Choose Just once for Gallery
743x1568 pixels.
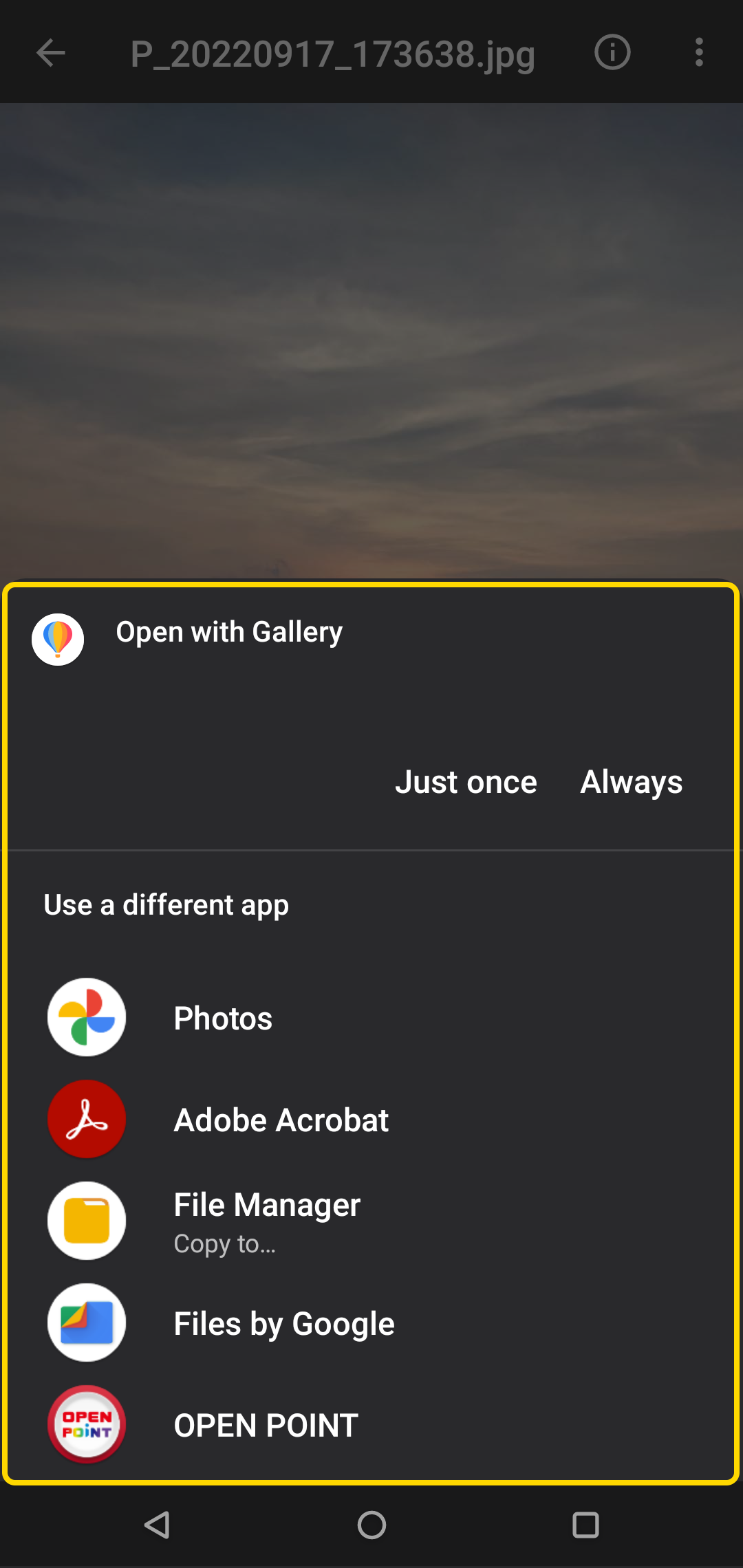click(466, 782)
